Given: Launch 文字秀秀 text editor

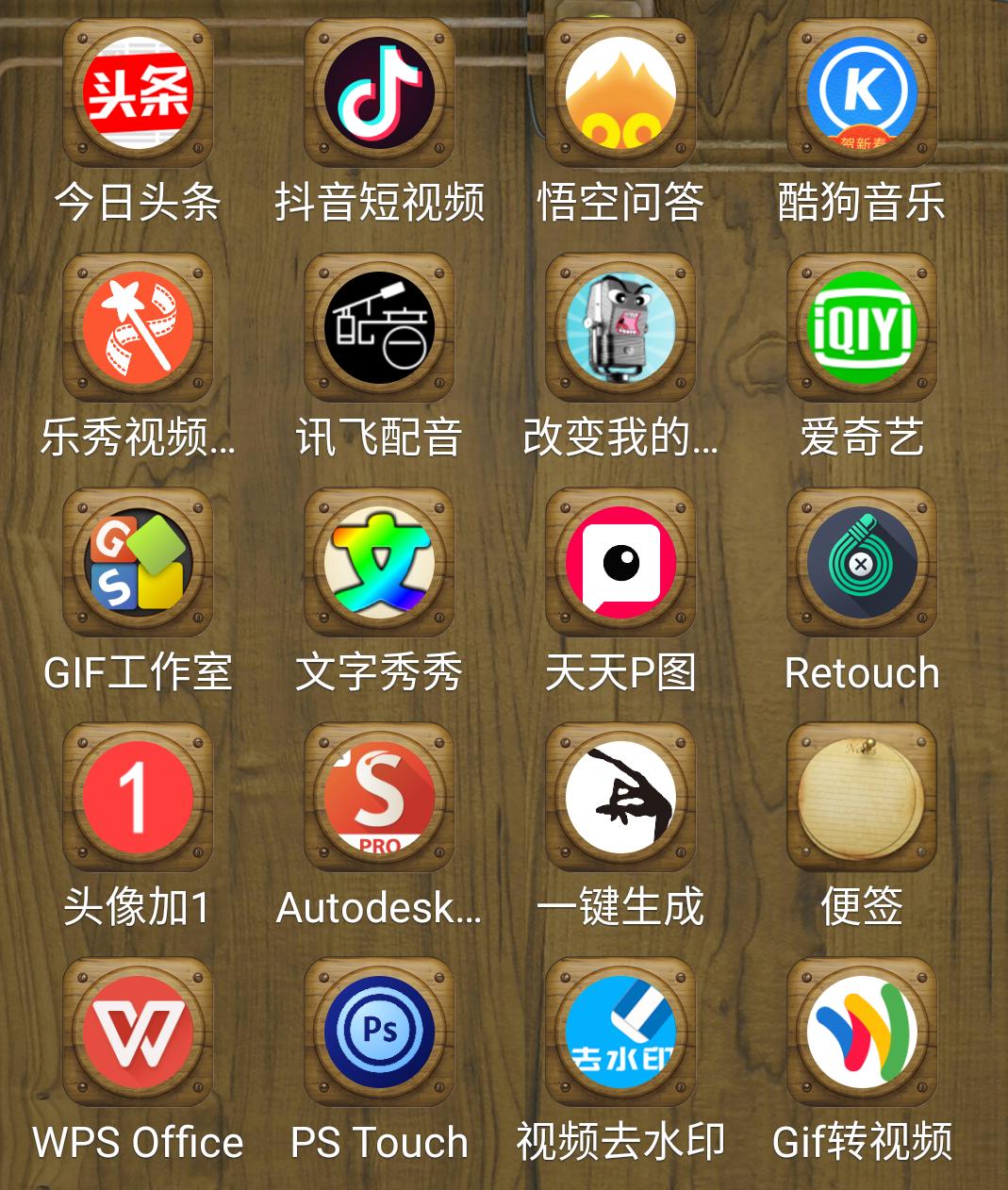Looking at the screenshot, I should coord(377,562).
